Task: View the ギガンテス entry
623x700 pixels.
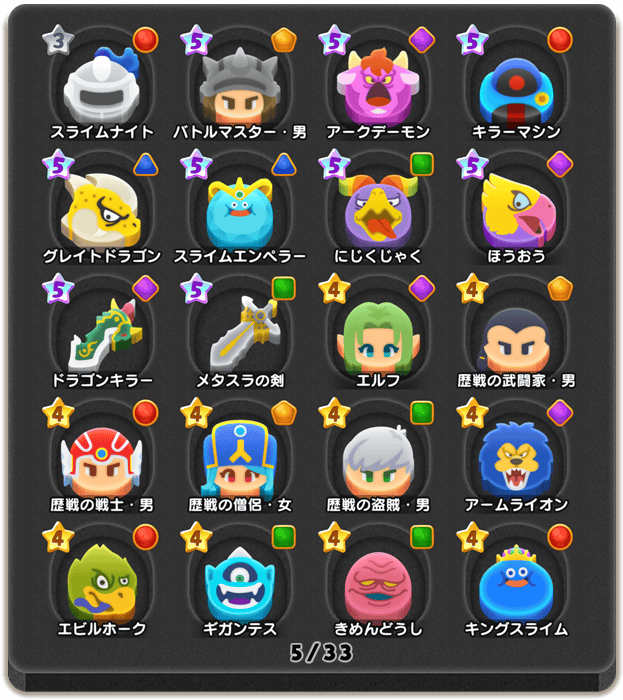Action: pyautogui.click(x=240, y=583)
